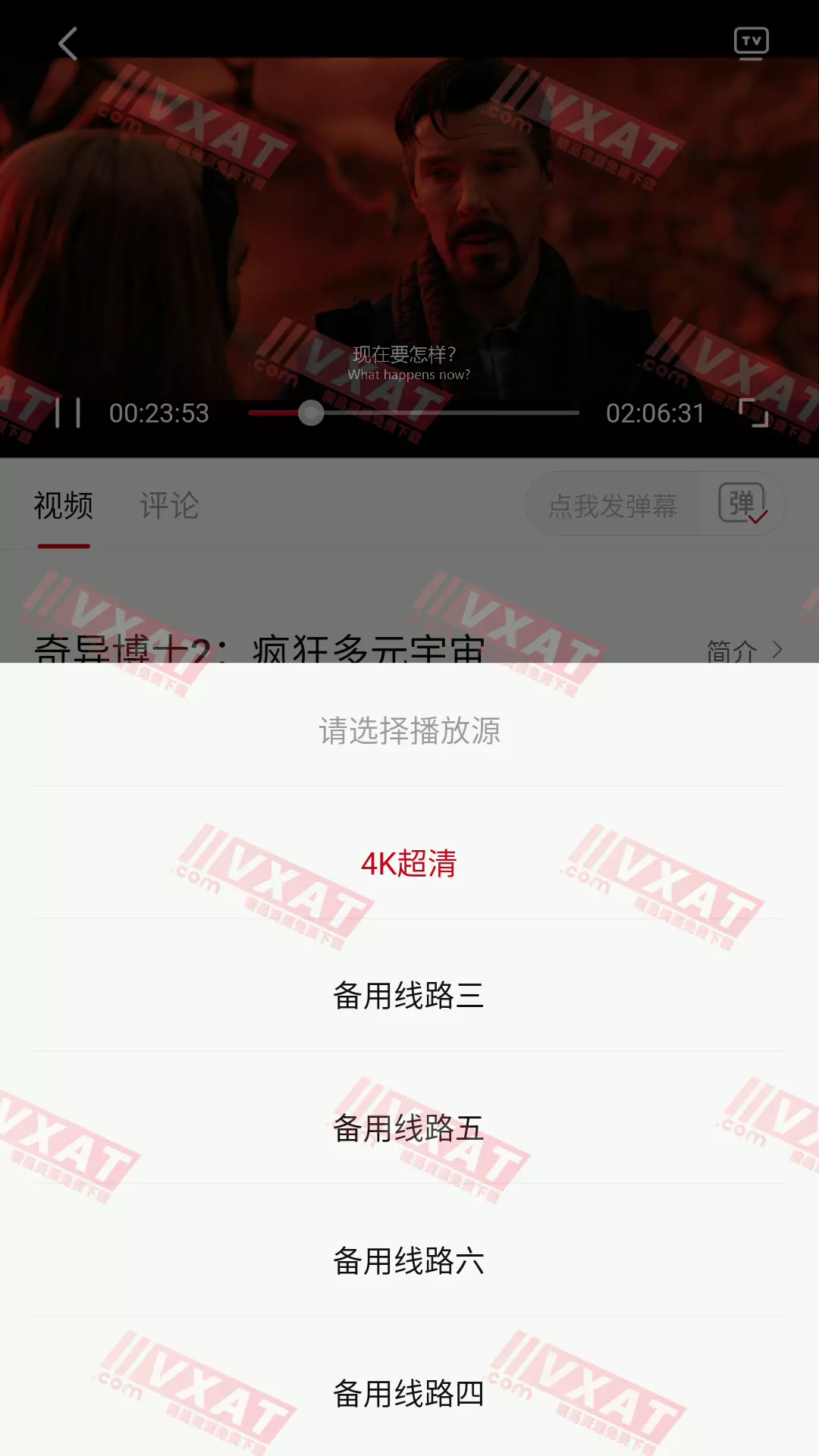The width and height of the screenshot is (819, 1456).
Task: Cast video to TV
Action: tap(751, 43)
